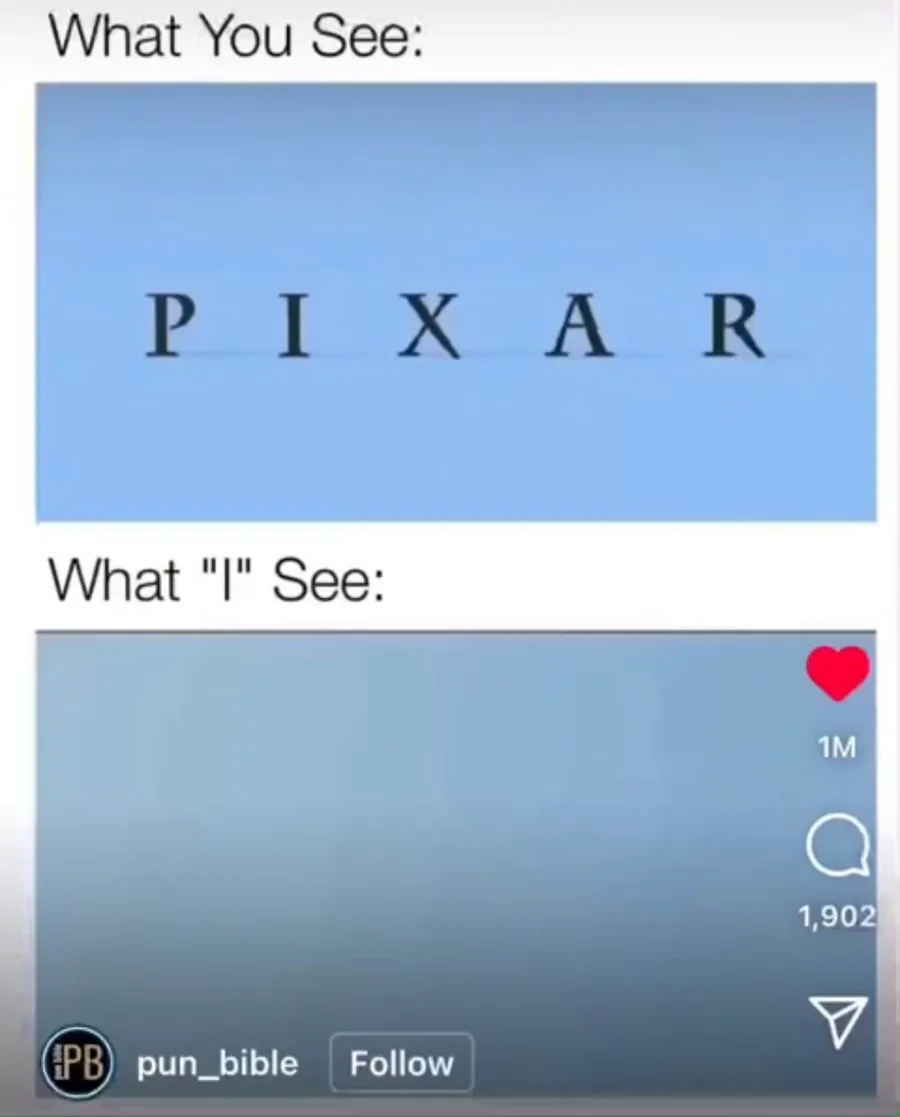Image resolution: width=900 pixels, height=1117 pixels.
Task: Like this reel with the heart icon
Action: (x=837, y=673)
